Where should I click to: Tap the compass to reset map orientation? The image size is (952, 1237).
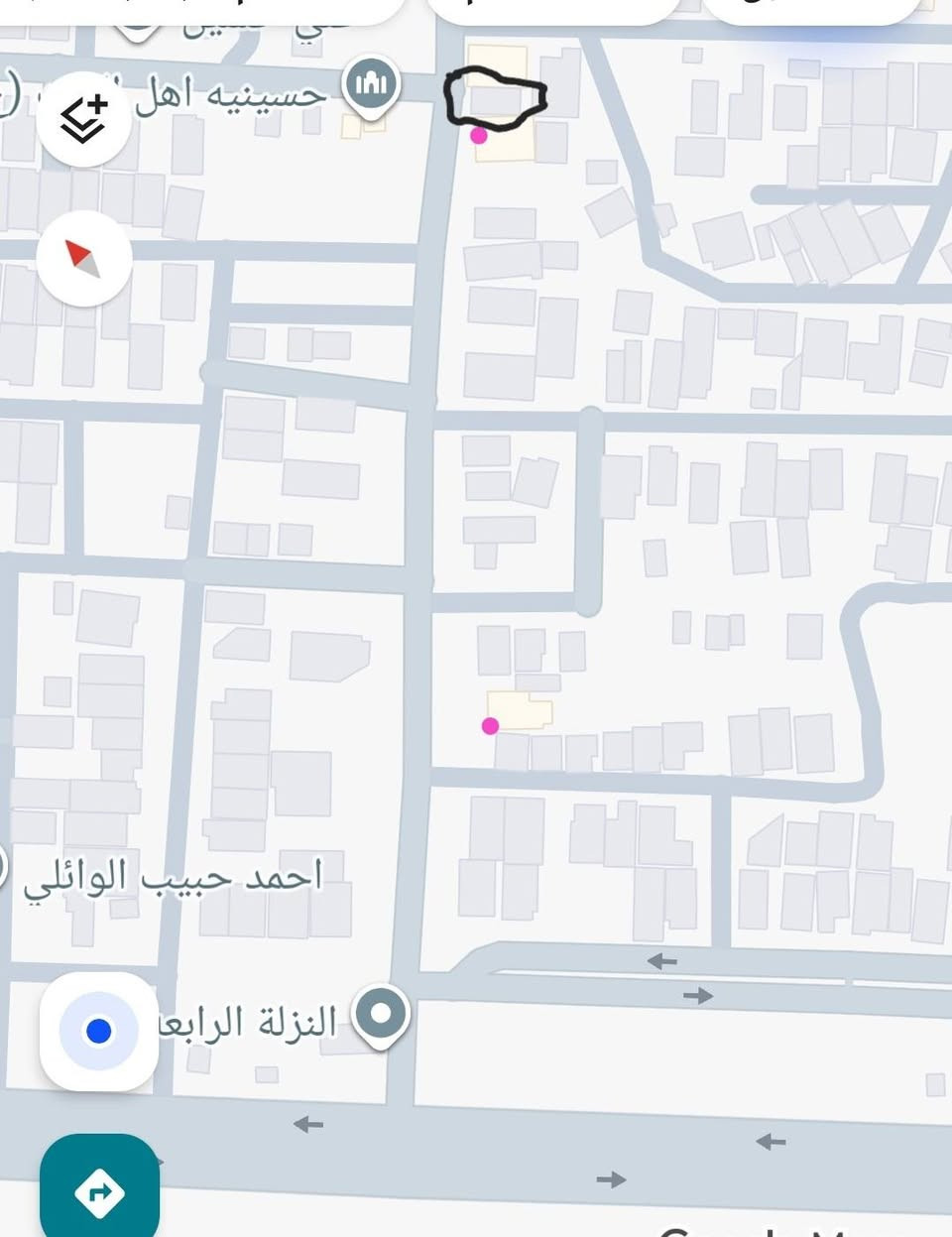point(83,258)
